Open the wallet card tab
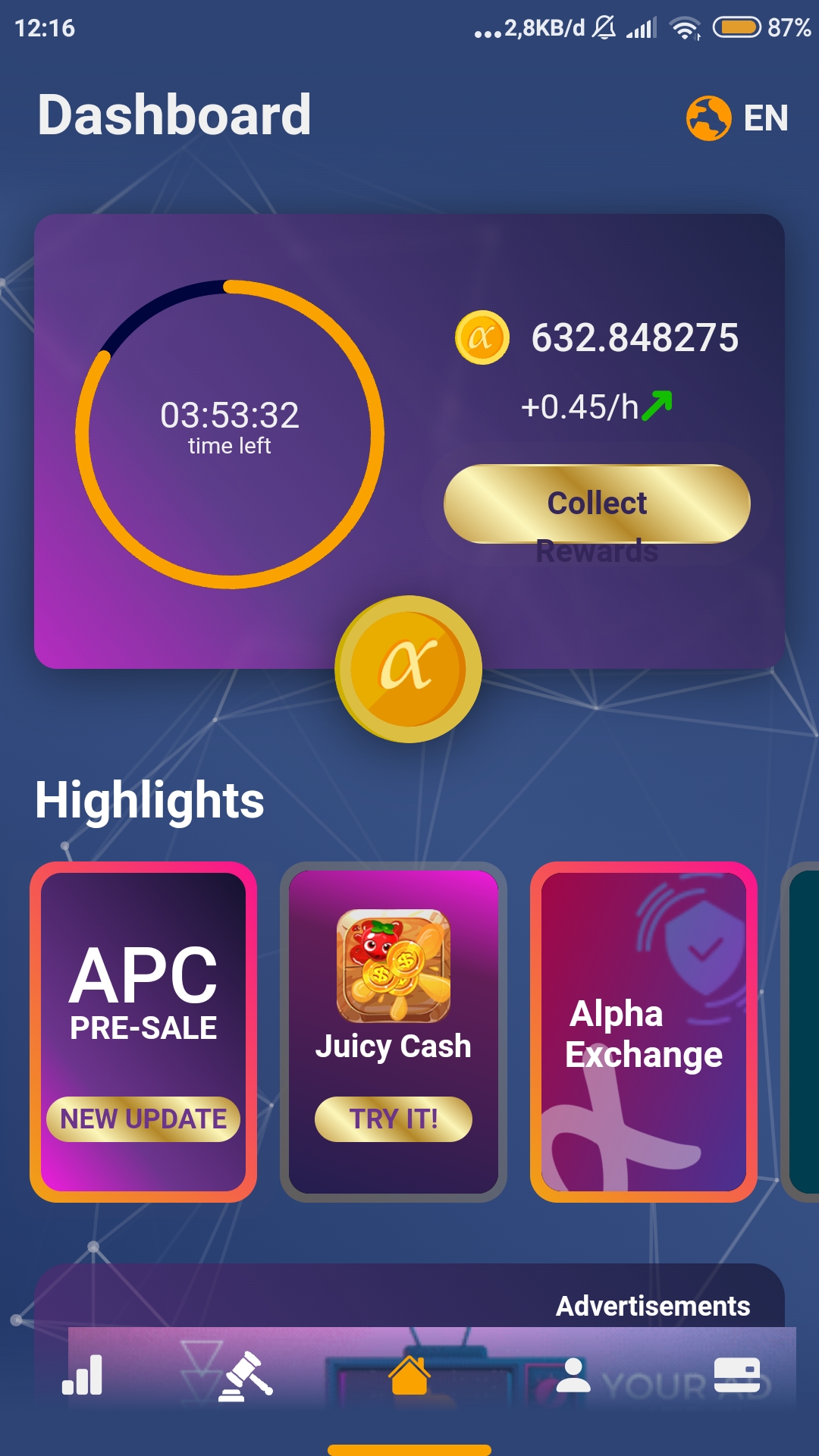The width and height of the screenshot is (819, 1456). 737,1375
